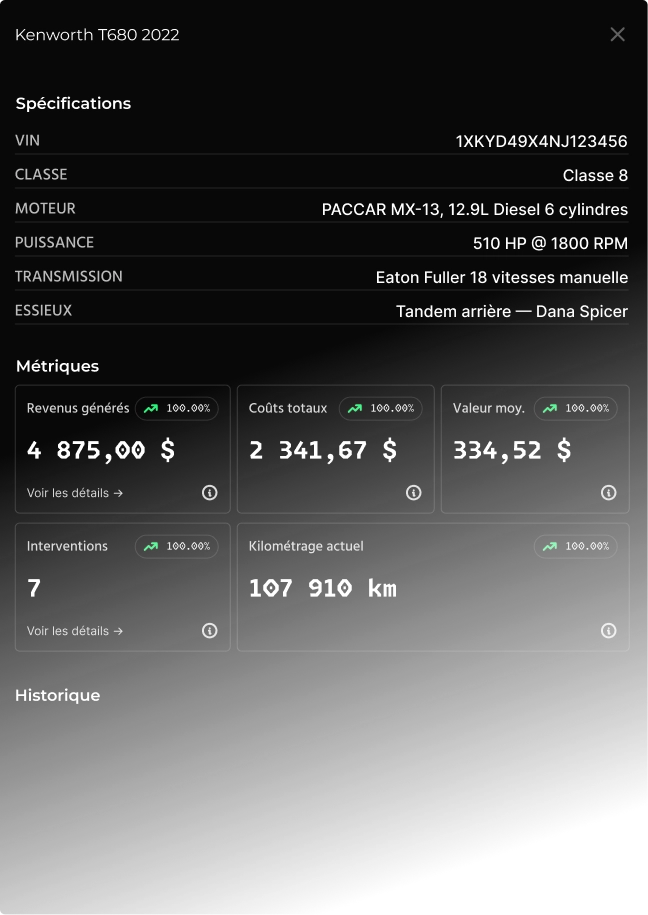Image resolution: width=648 pixels, height=915 pixels.
Task: Open details under Interventions
Action: coord(75,631)
